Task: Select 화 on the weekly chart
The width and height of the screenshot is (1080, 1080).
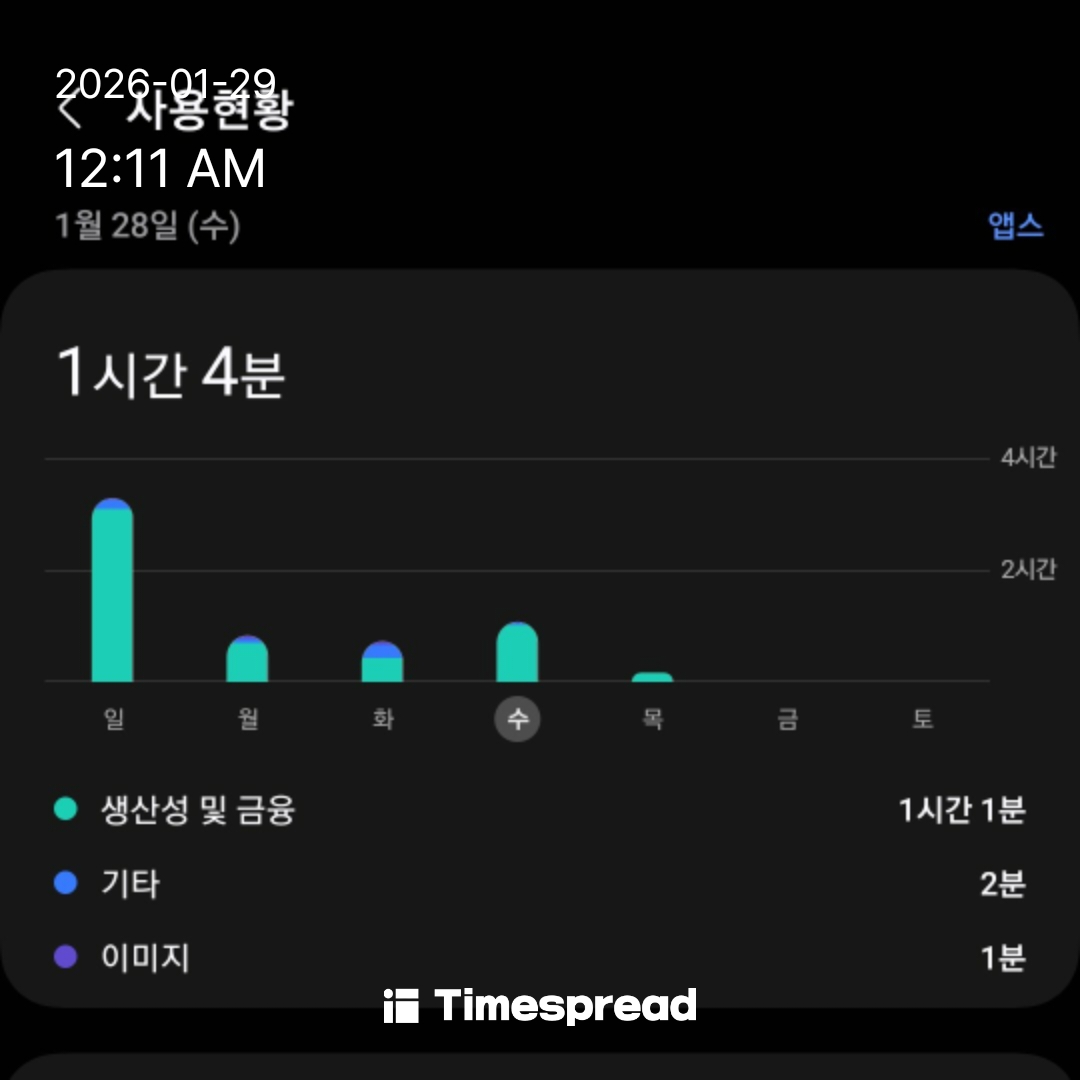Action: (x=383, y=719)
